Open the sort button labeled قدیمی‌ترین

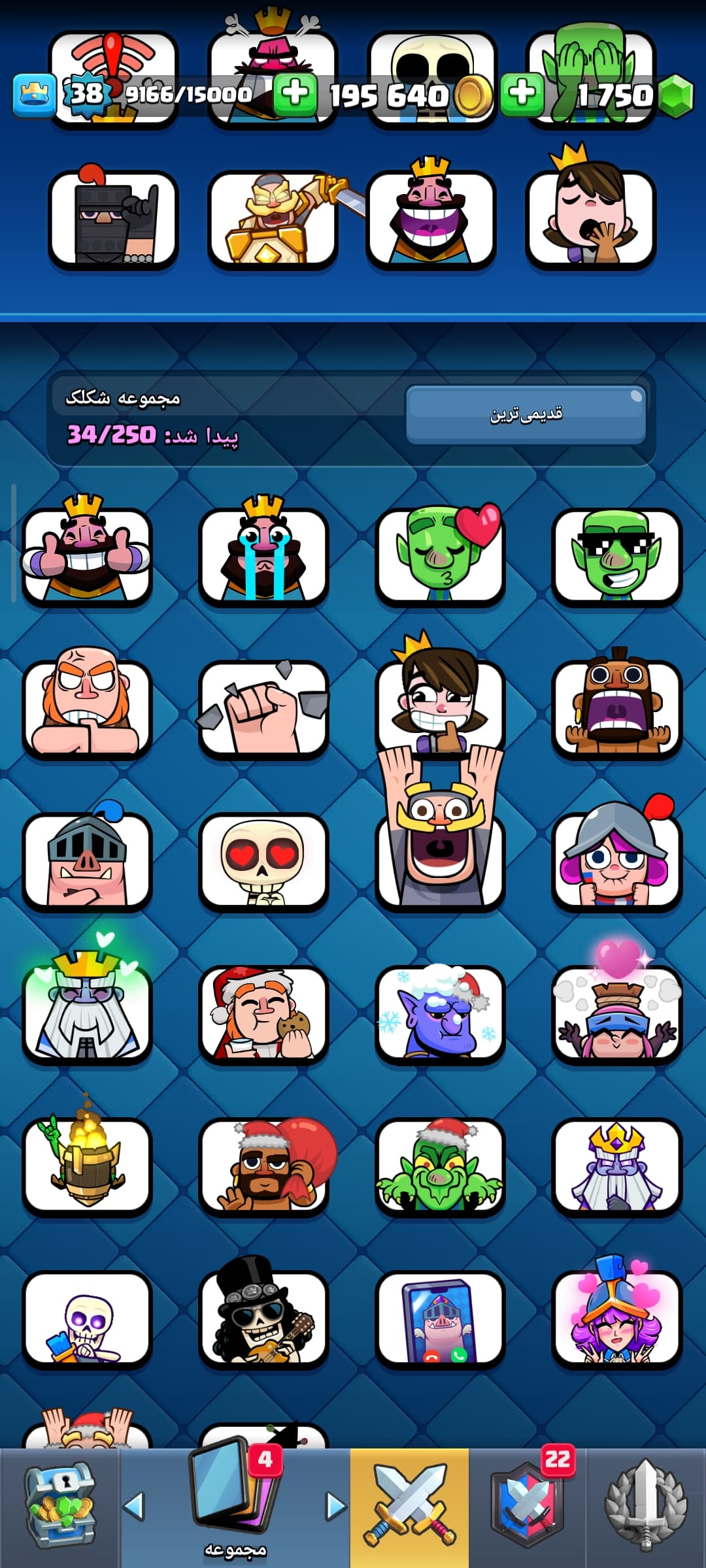[x=526, y=414]
